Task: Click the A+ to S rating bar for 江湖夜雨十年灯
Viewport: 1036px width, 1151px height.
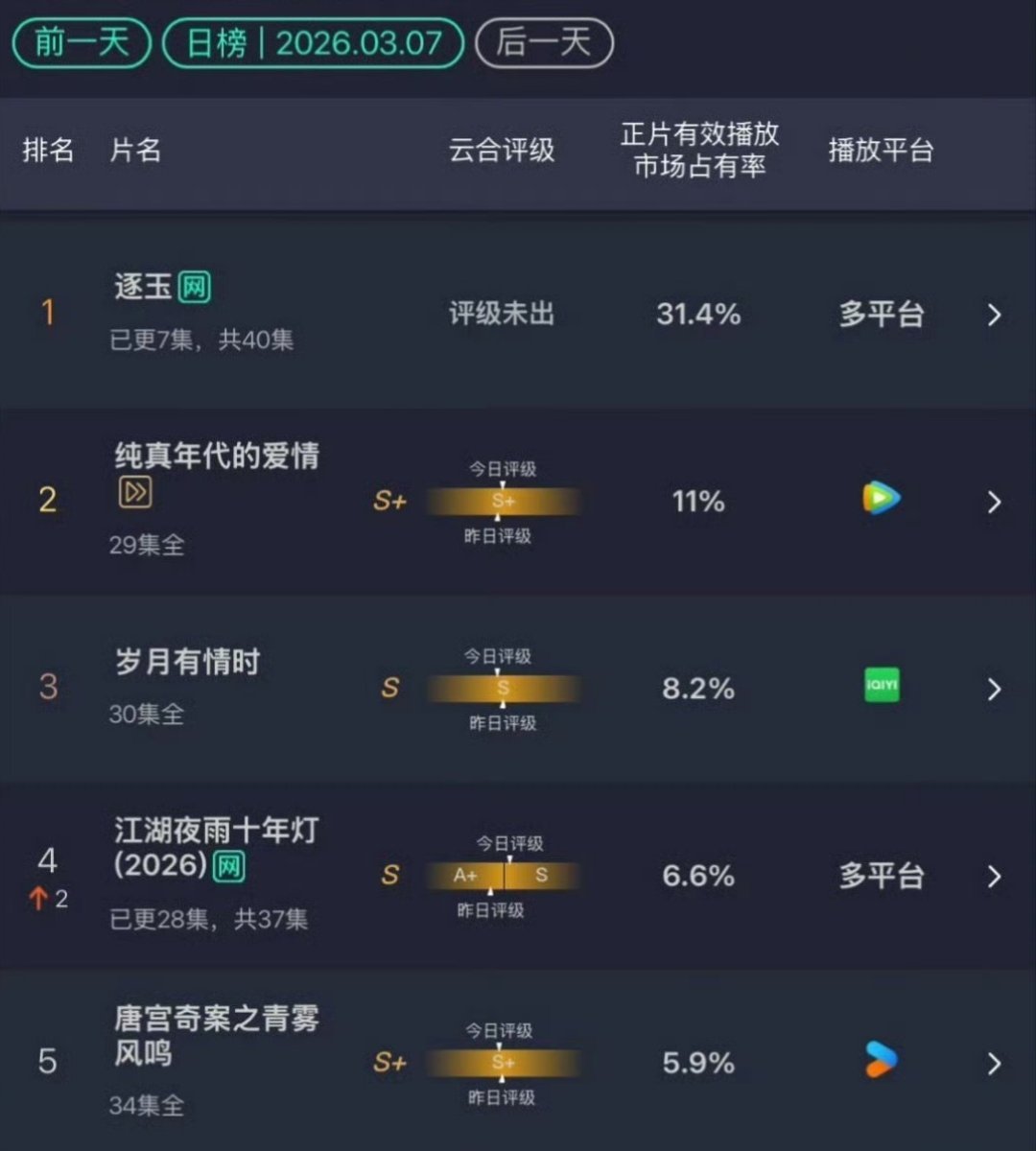Action: 503,875
